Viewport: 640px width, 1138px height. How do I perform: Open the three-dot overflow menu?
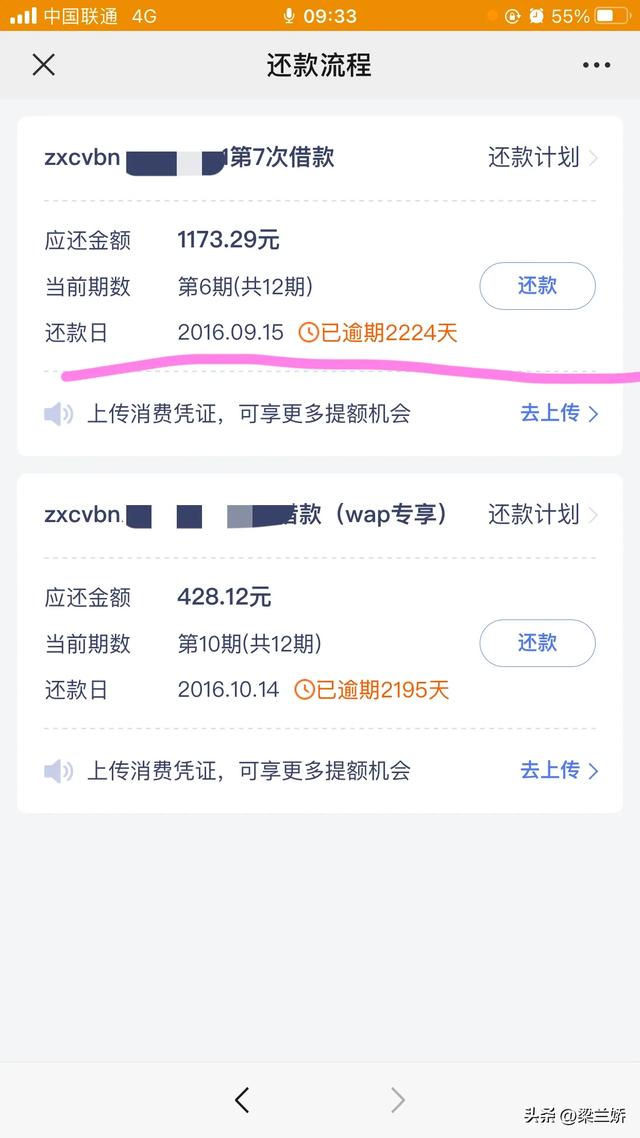coord(596,65)
